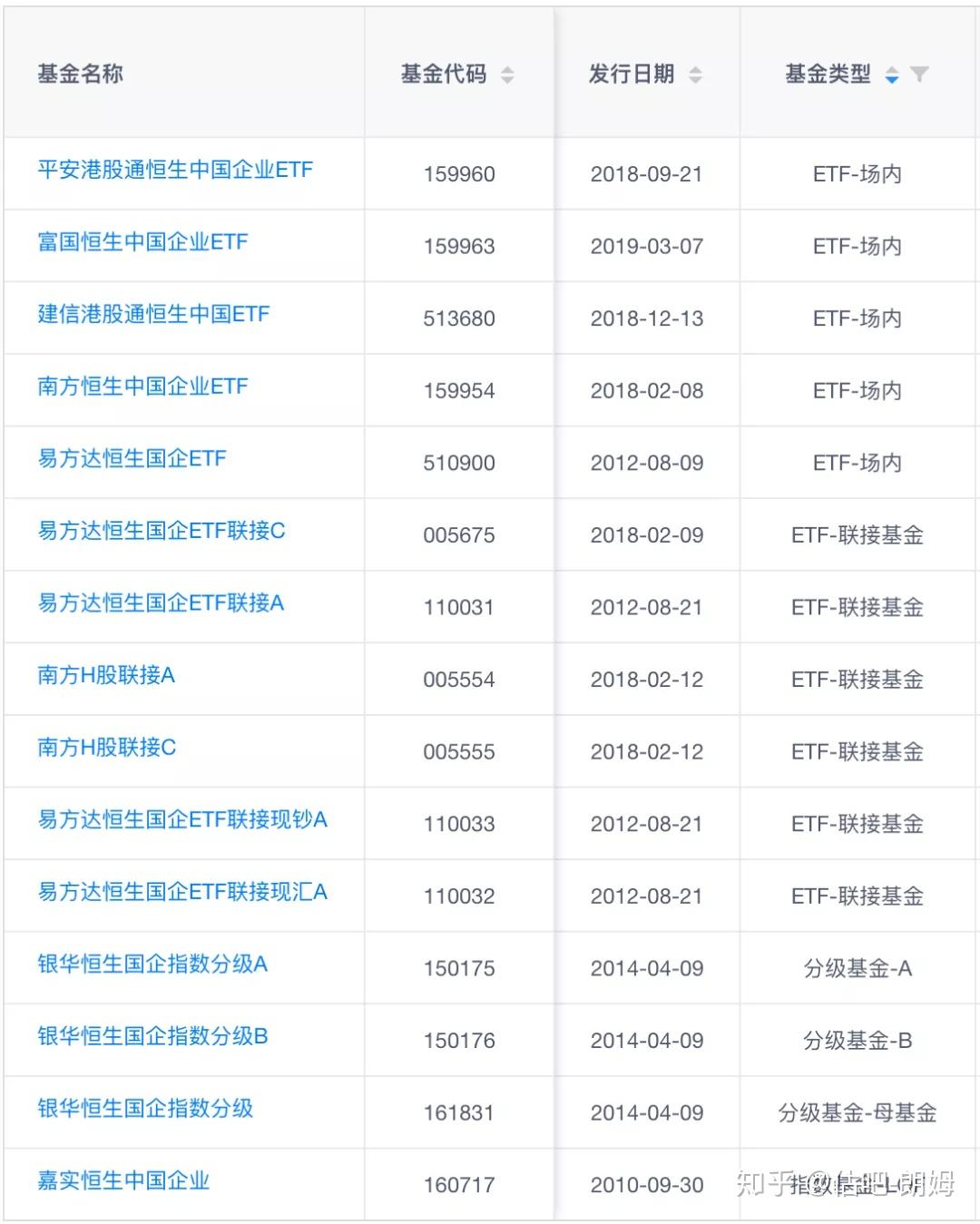Click the descending arrow on 发行日期 sorter

click(x=696, y=80)
